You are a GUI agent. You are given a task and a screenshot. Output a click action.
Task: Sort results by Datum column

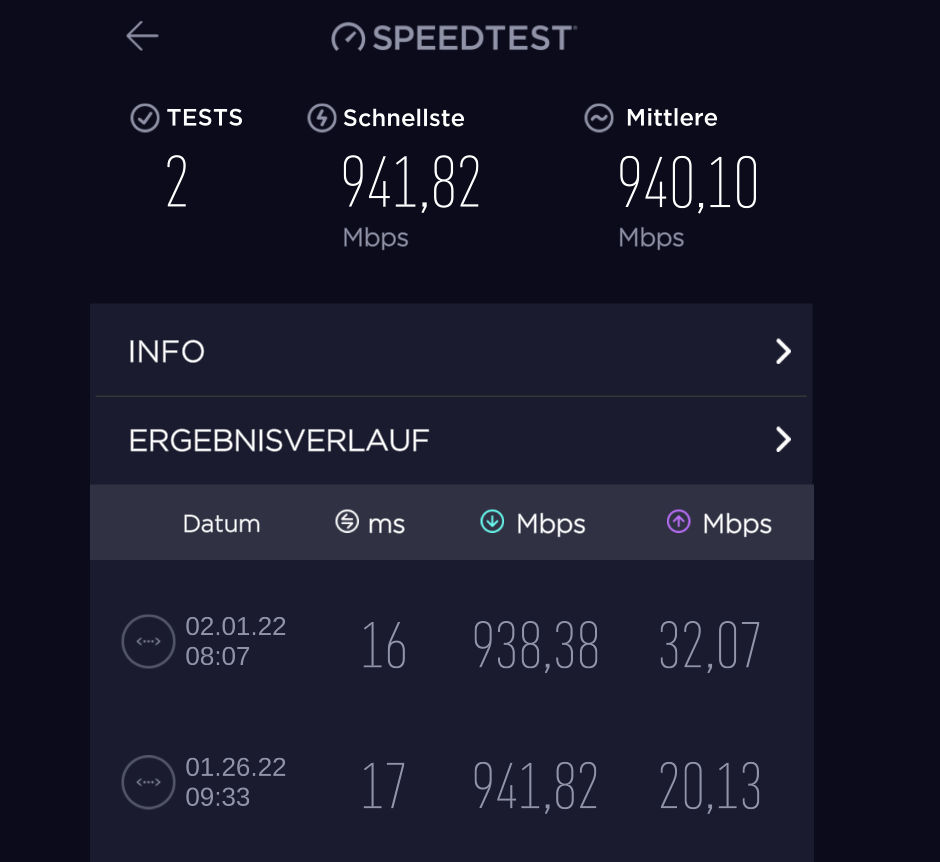coord(221,524)
